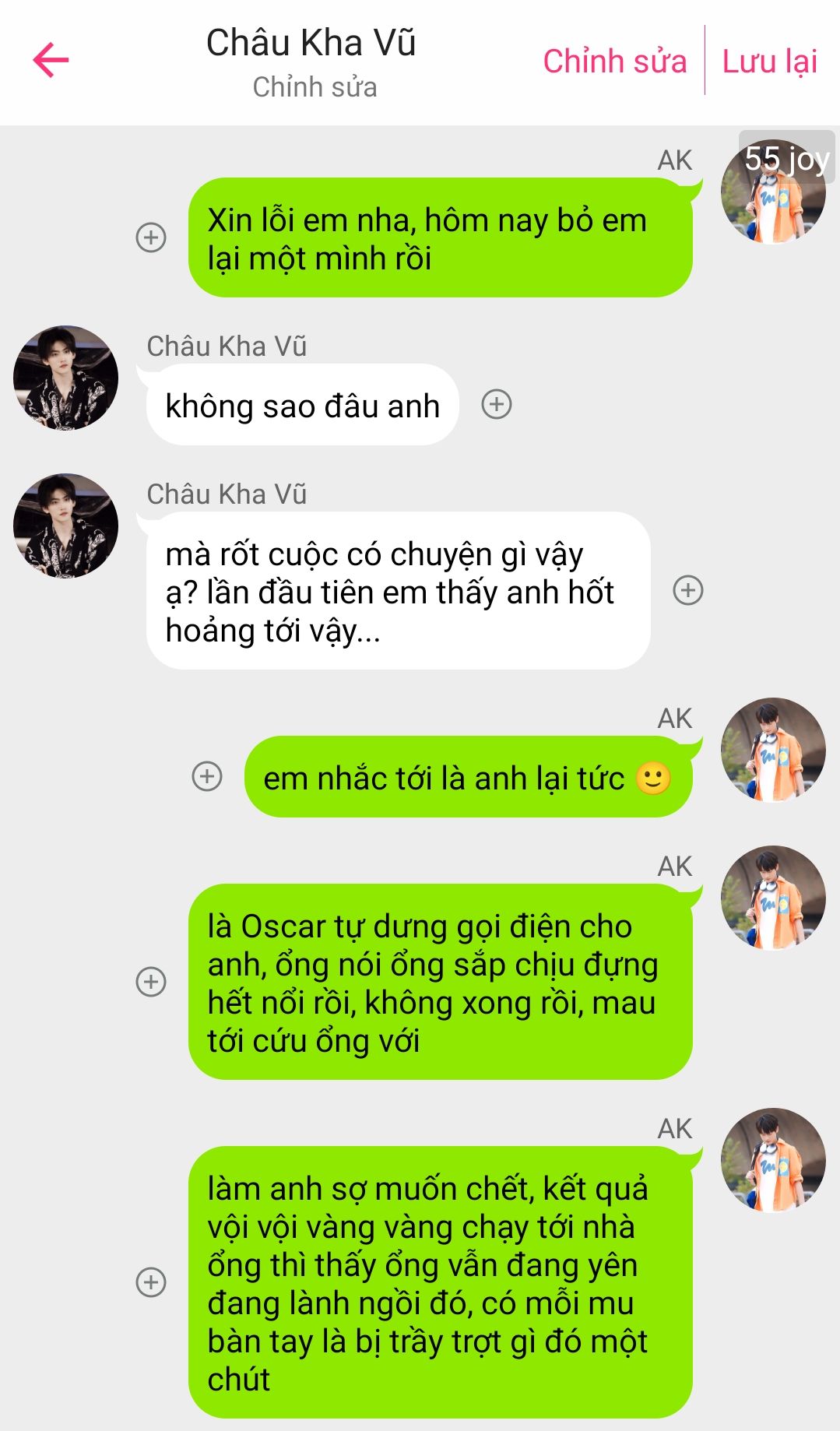The height and width of the screenshot is (1431, 840).
Task: Tap plus icon beside "mà rốt cuộc" message
Action: click(688, 590)
